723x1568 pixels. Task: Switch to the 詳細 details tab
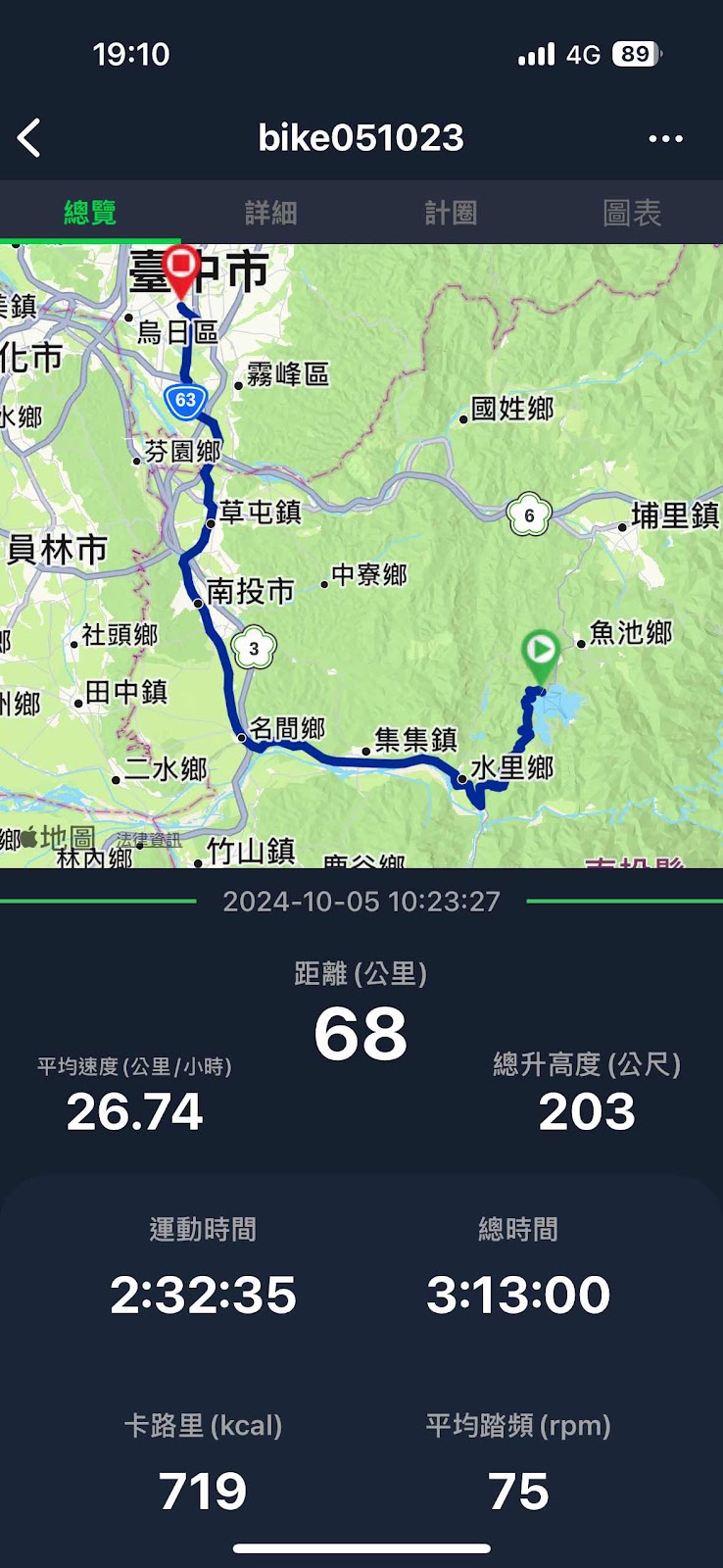(x=270, y=212)
